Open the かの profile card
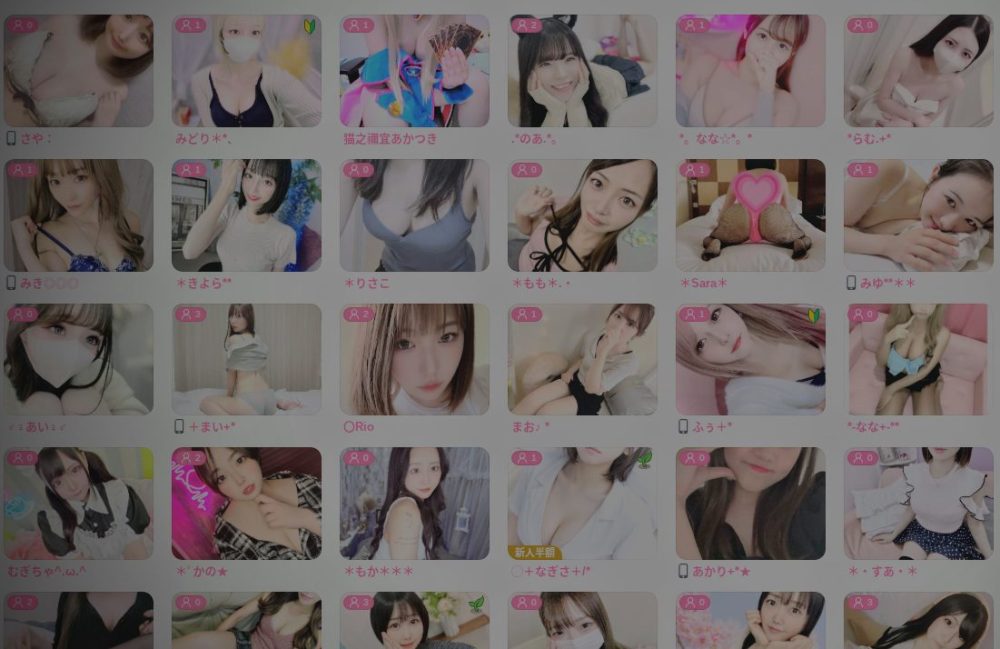Screen dimensions: 1000x649 pos(246,503)
